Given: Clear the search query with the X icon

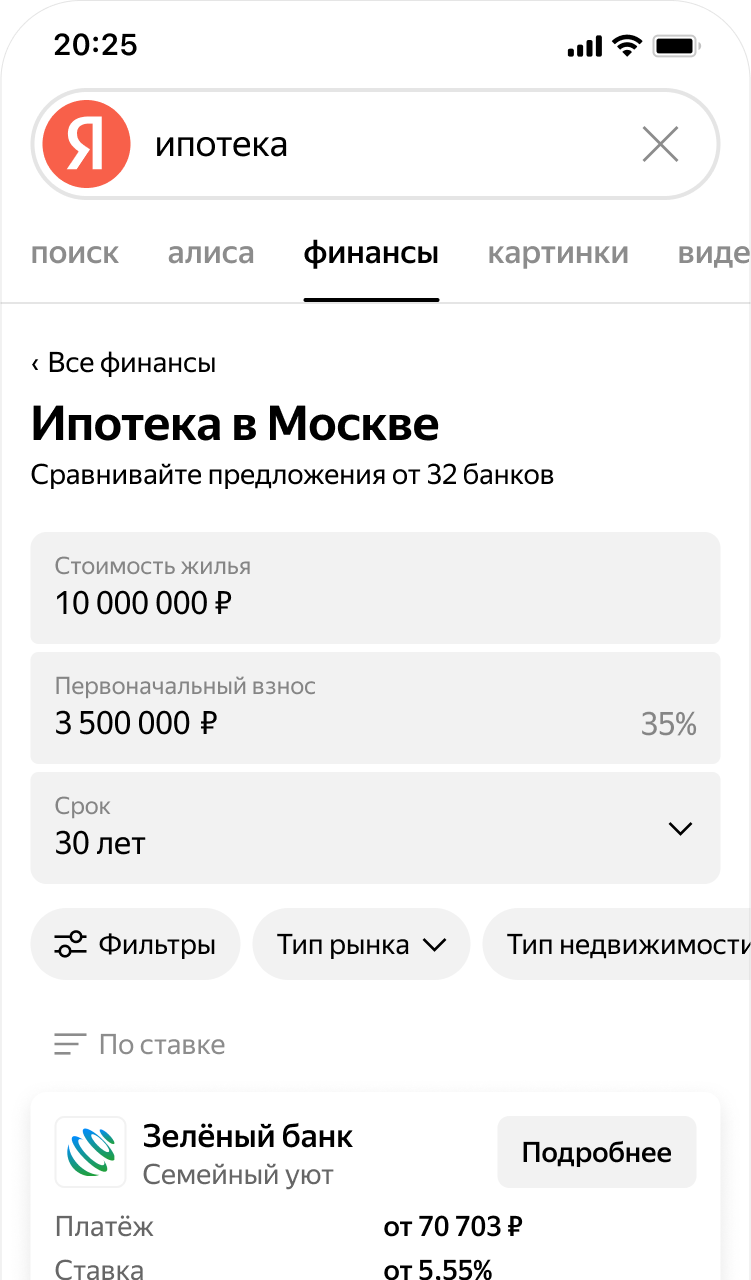Looking at the screenshot, I should (x=660, y=145).
